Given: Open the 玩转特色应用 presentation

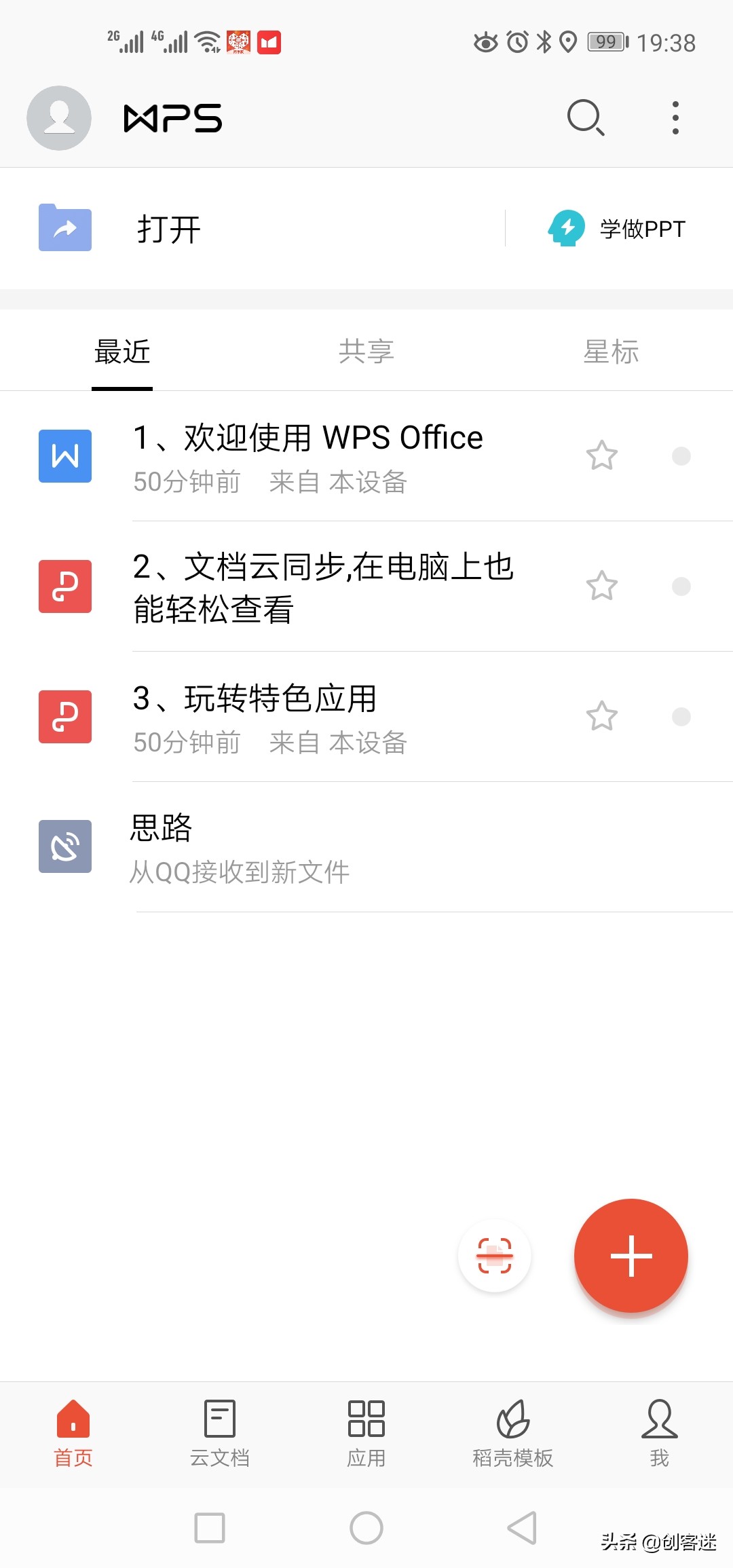Looking at the screenshot, I should [255, 698].
